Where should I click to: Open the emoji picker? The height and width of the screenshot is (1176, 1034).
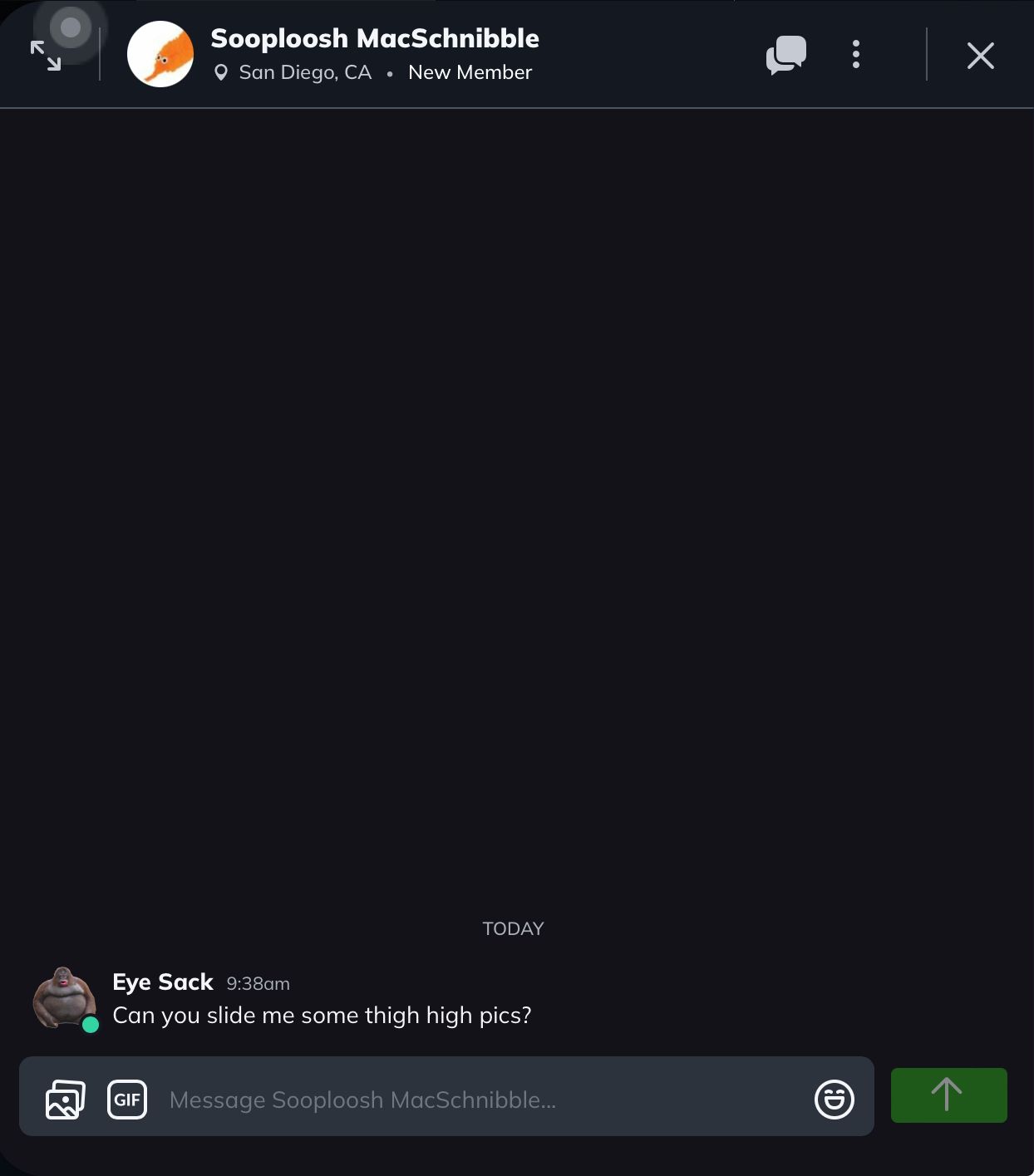point(834,1100)
